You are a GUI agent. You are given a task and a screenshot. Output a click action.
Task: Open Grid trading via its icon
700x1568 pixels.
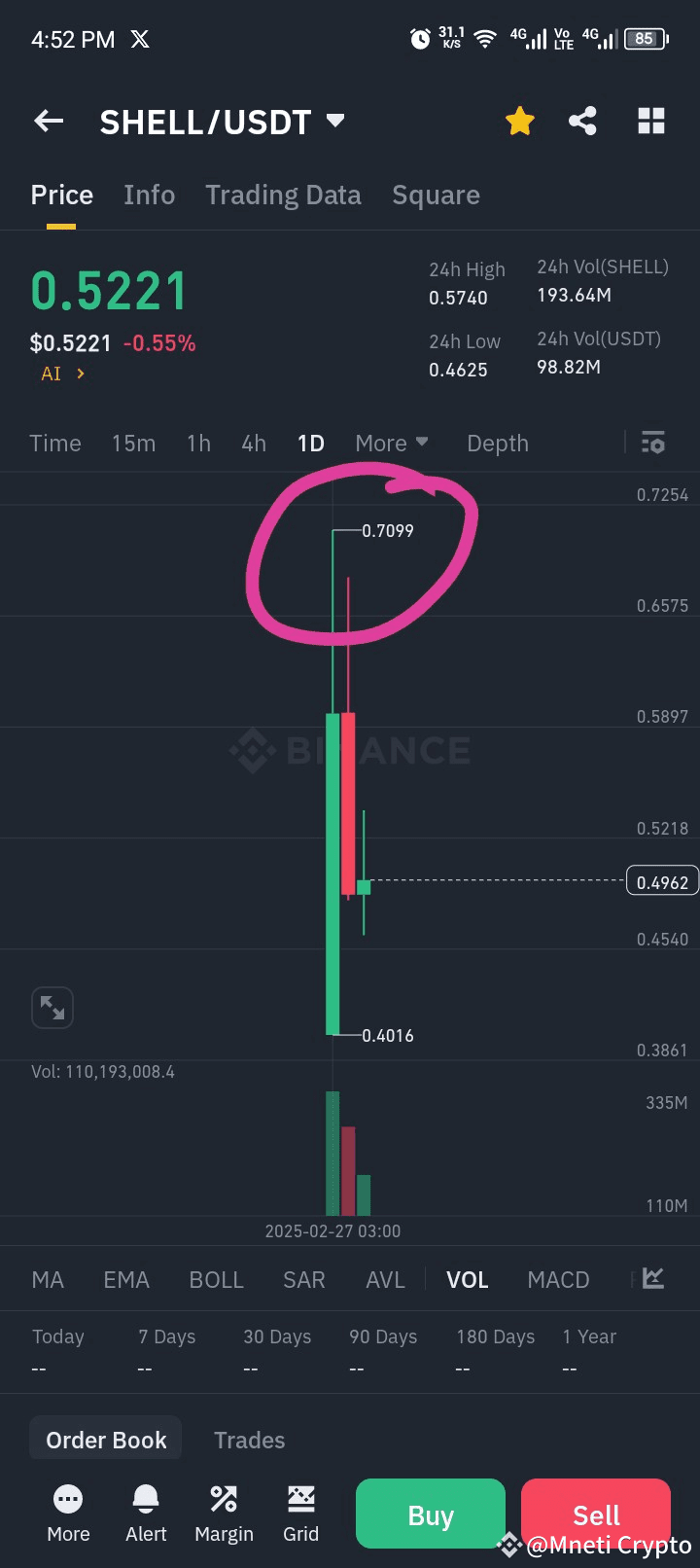click(x=301, y=1499)
